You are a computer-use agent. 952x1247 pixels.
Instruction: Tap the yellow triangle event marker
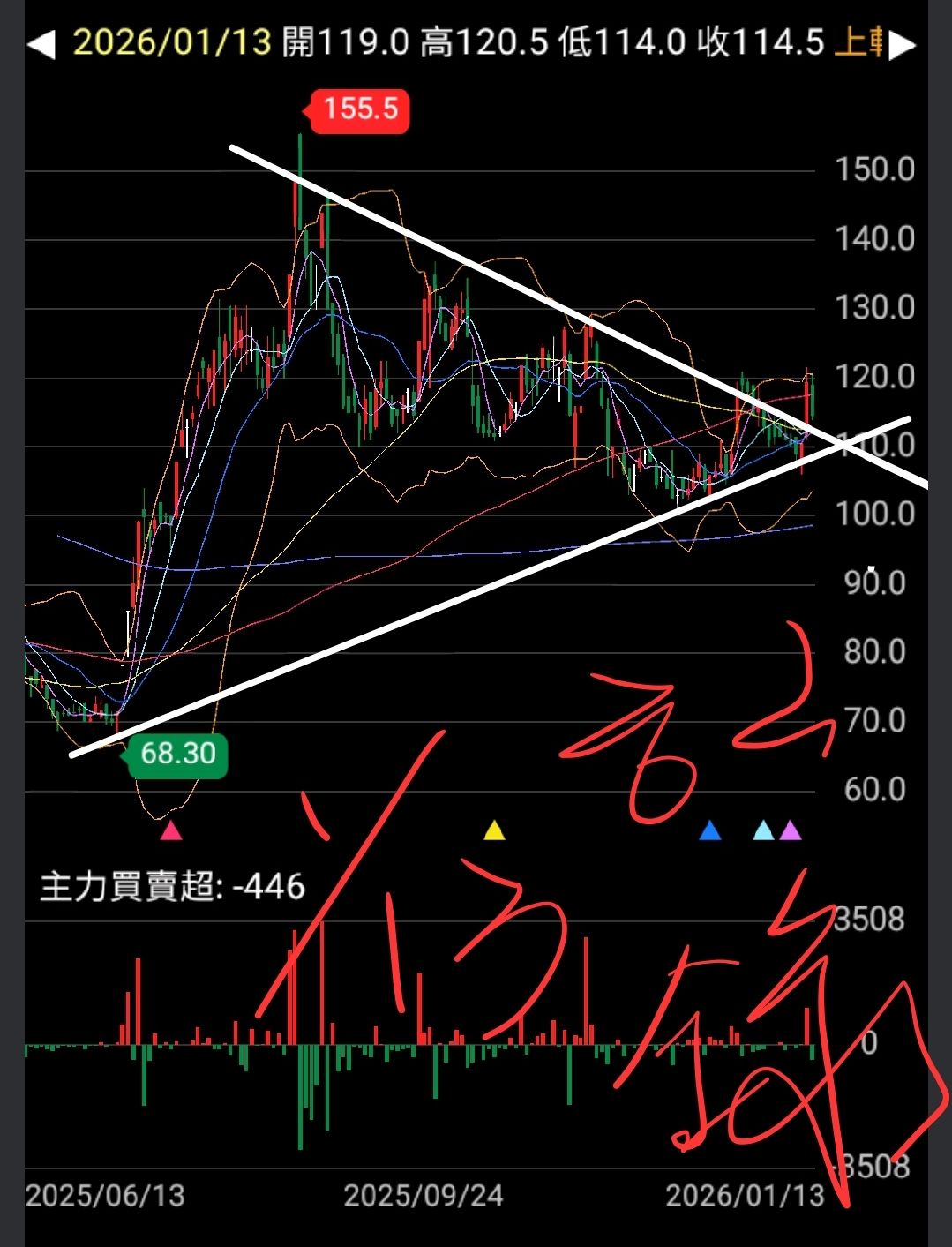tap(494, 830)
